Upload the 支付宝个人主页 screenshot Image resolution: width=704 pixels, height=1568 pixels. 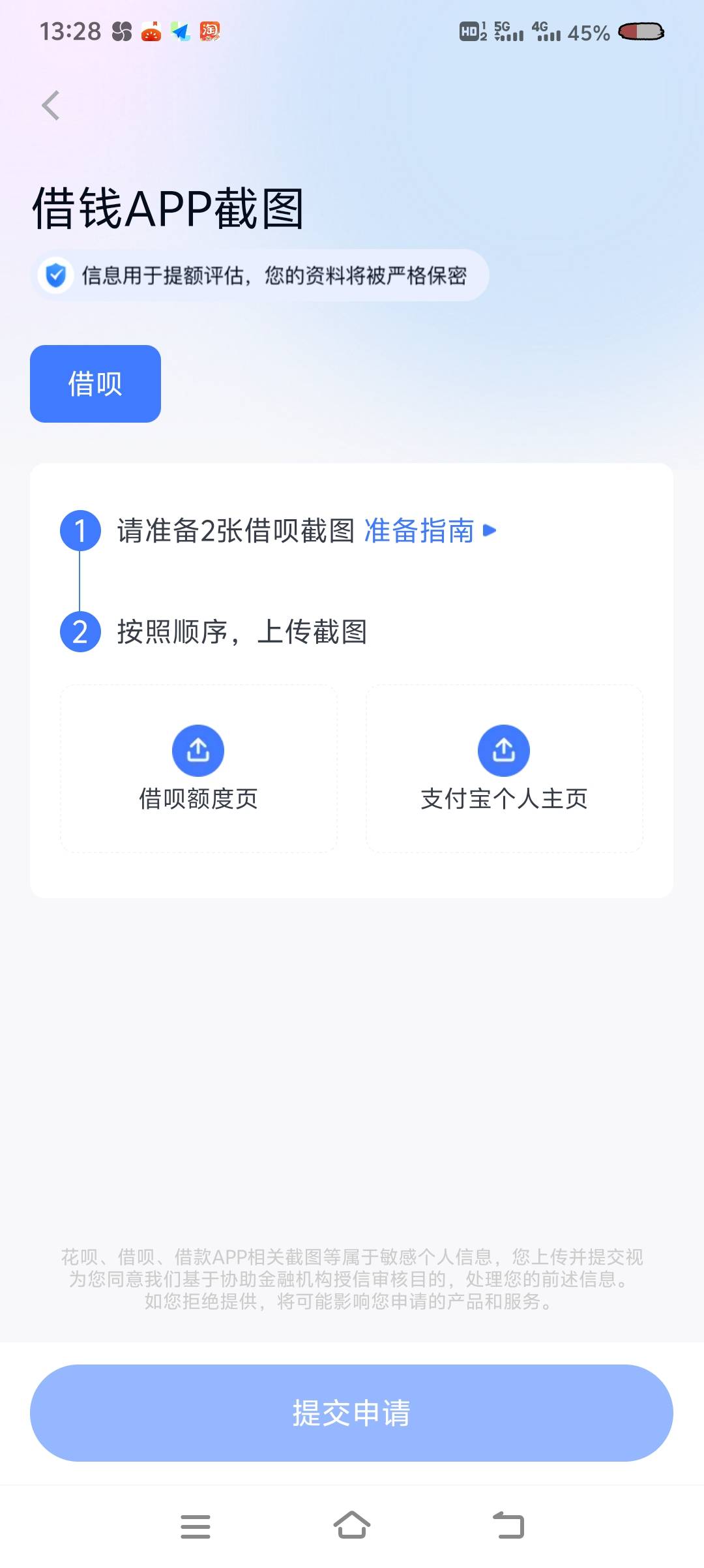coord(504,768)
